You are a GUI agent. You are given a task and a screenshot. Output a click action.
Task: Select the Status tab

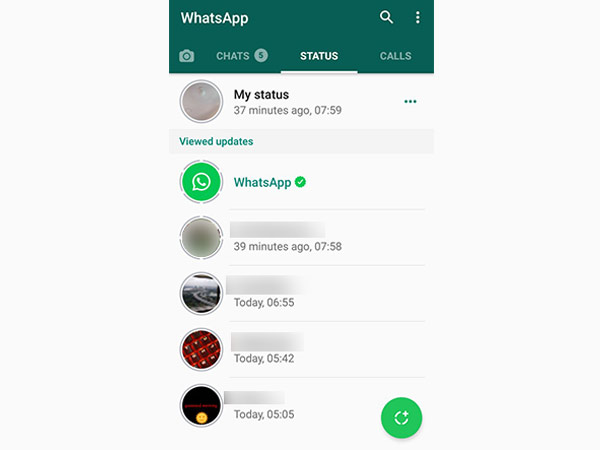(319, 56)
